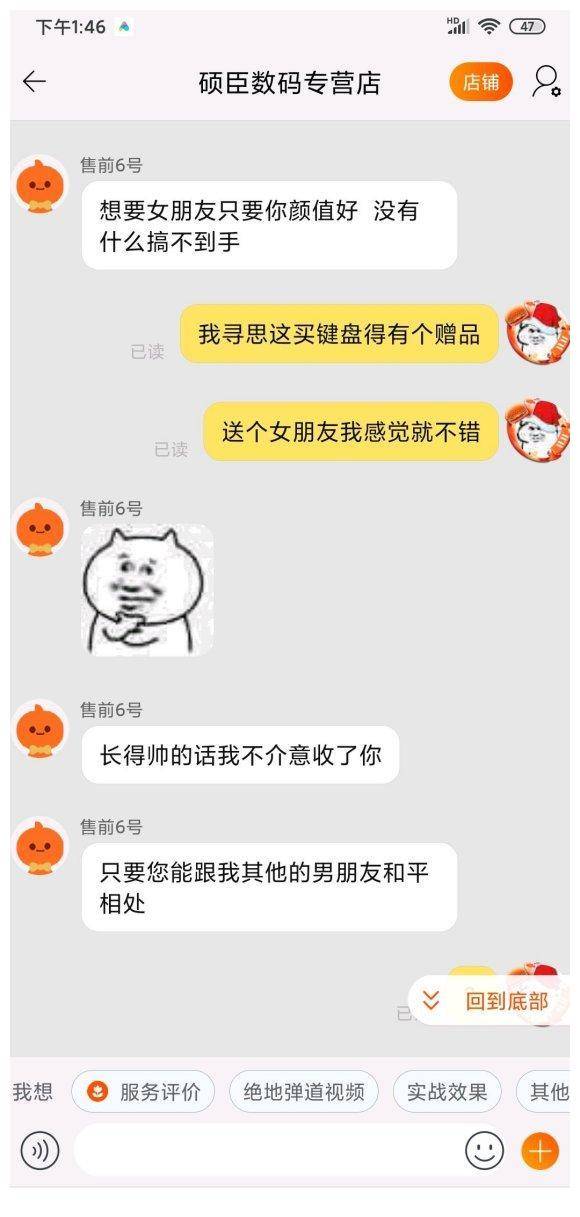Go back with the top-left arrow

tap(34, 82)
